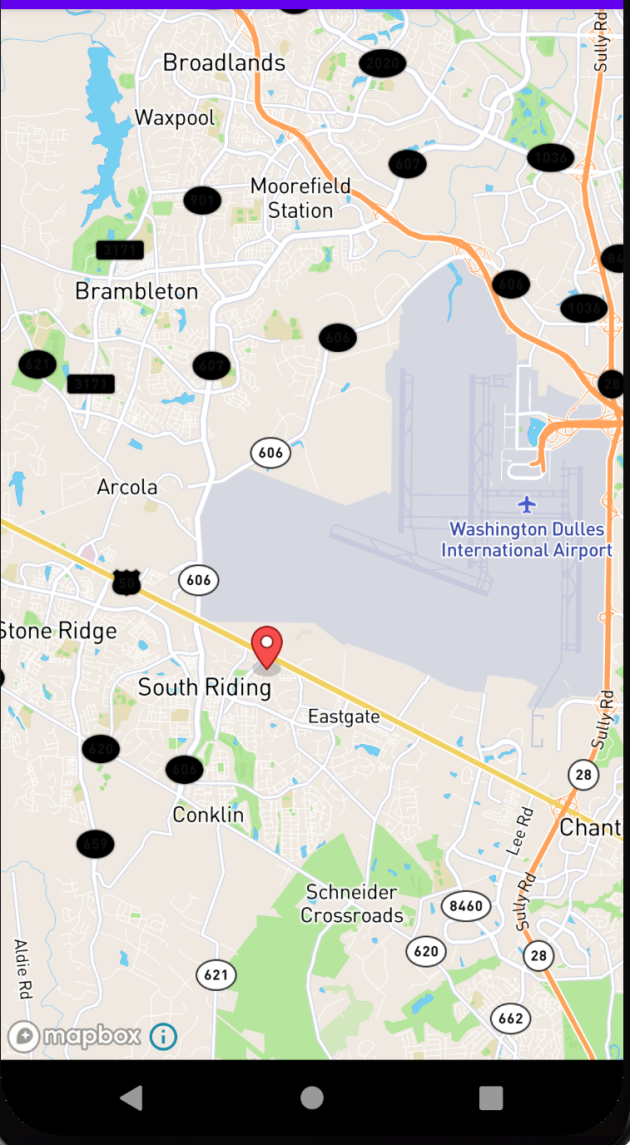Open the recent apps overview
Image resolution: width=630 pixels, height=1145 pixels.
(491, 1098)
